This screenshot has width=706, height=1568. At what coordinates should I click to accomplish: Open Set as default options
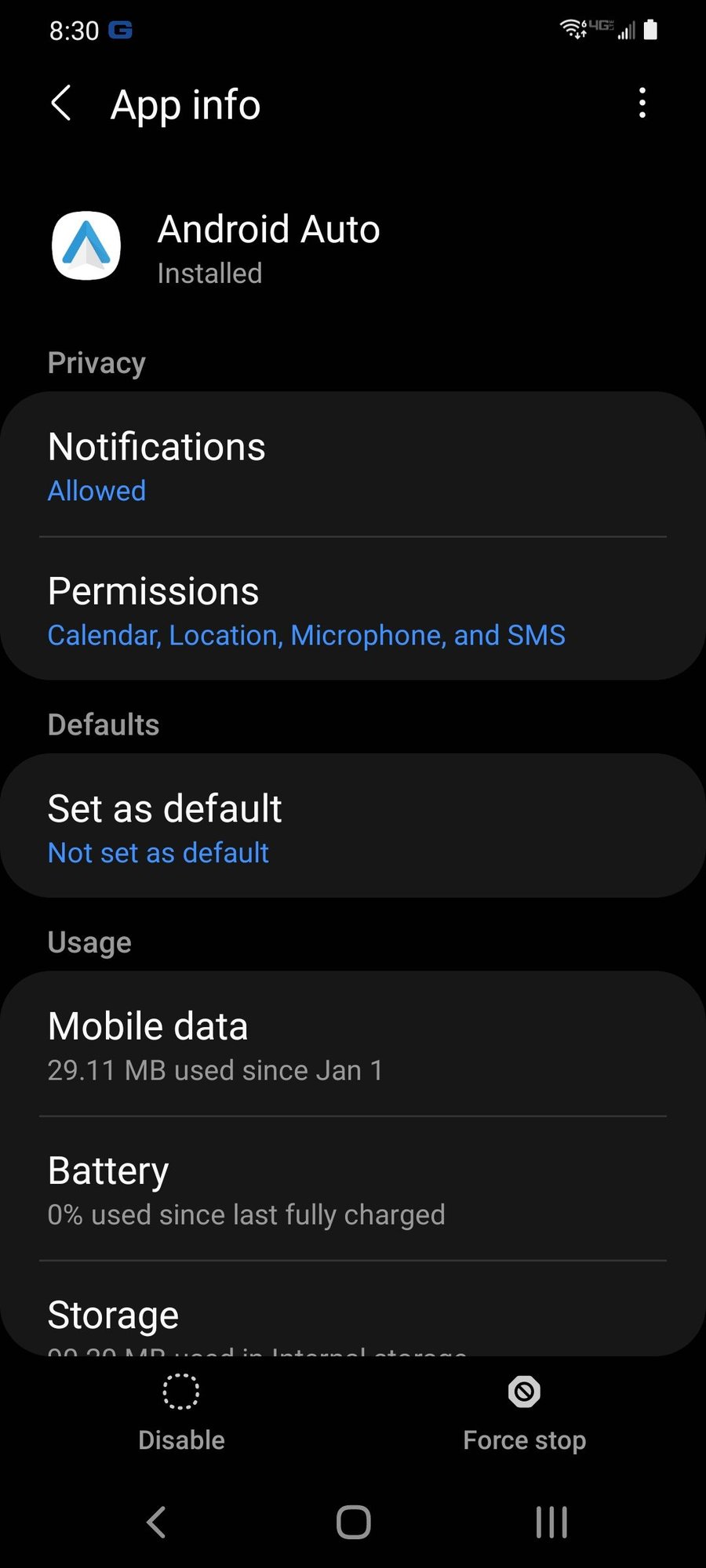pyautogui.click(x=353, y=828)
